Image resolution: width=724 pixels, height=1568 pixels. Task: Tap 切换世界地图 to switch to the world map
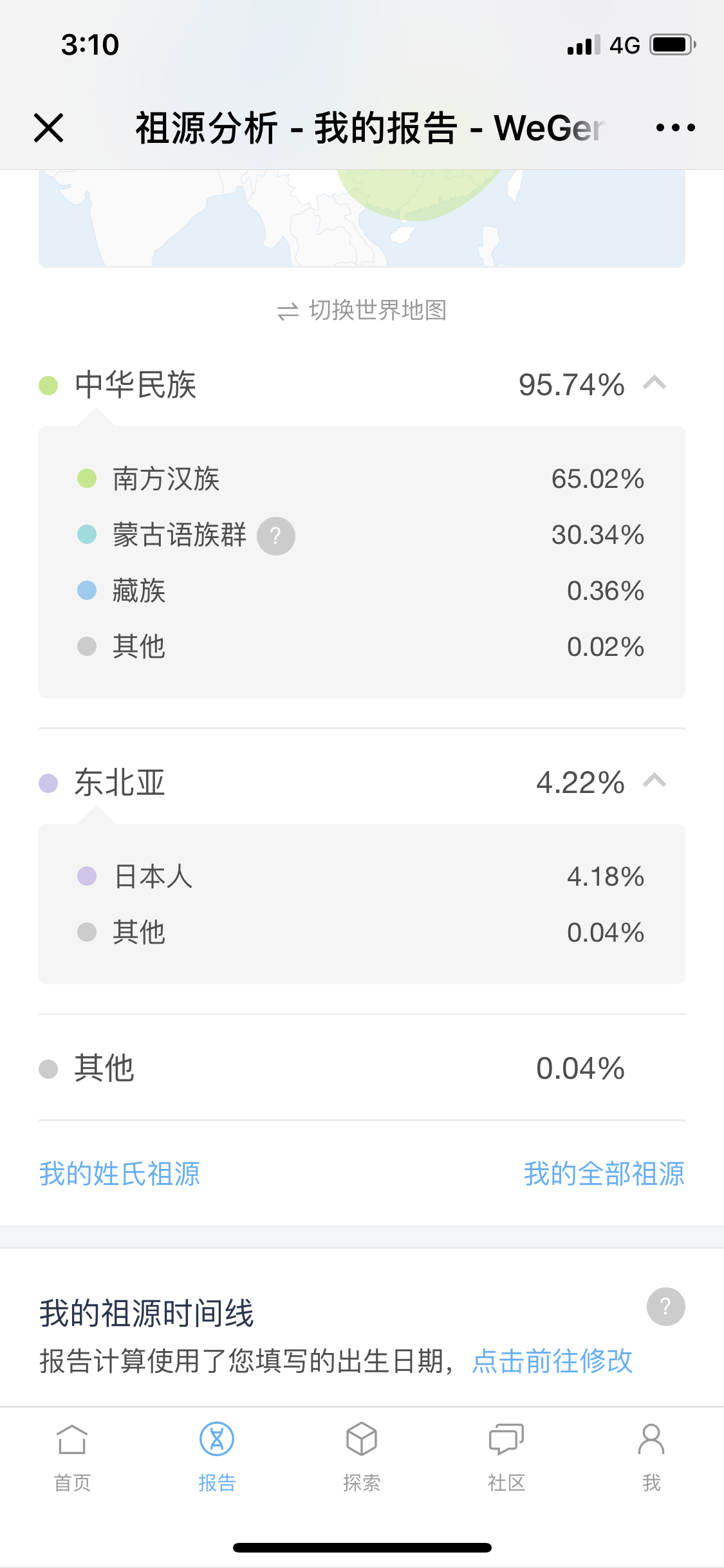point(362,310)
